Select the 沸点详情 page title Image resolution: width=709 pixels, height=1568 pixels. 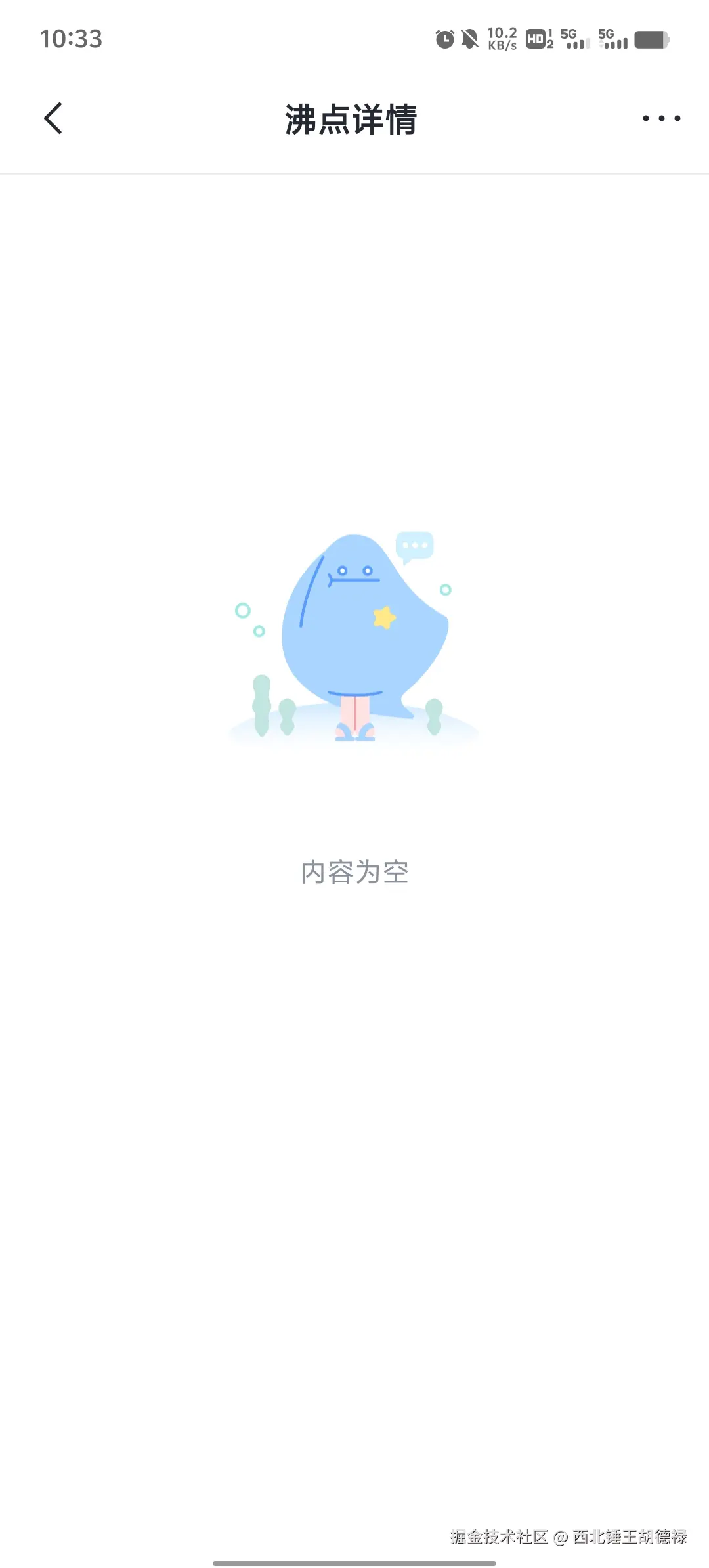point(353,119)
